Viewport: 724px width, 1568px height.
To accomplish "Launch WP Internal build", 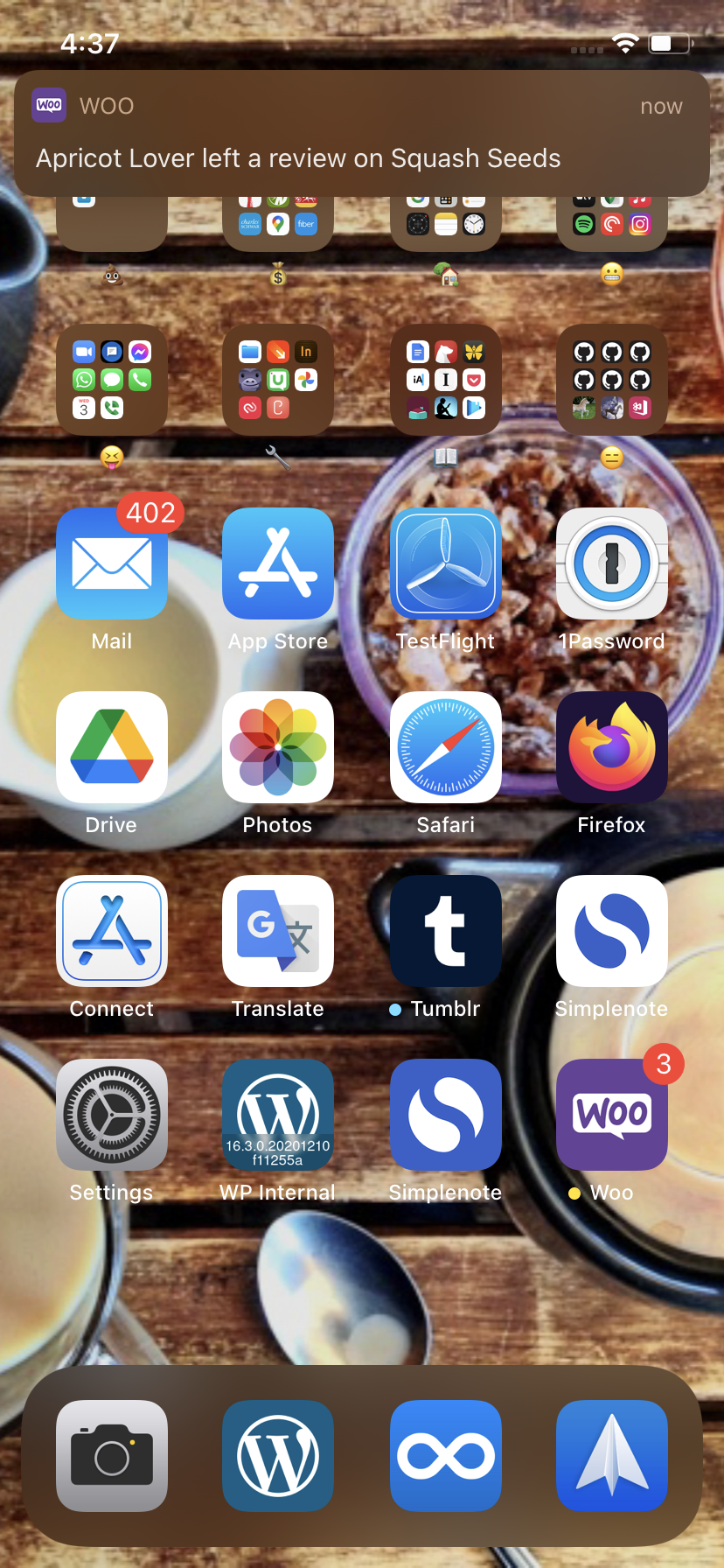I will coord(278,1115).
